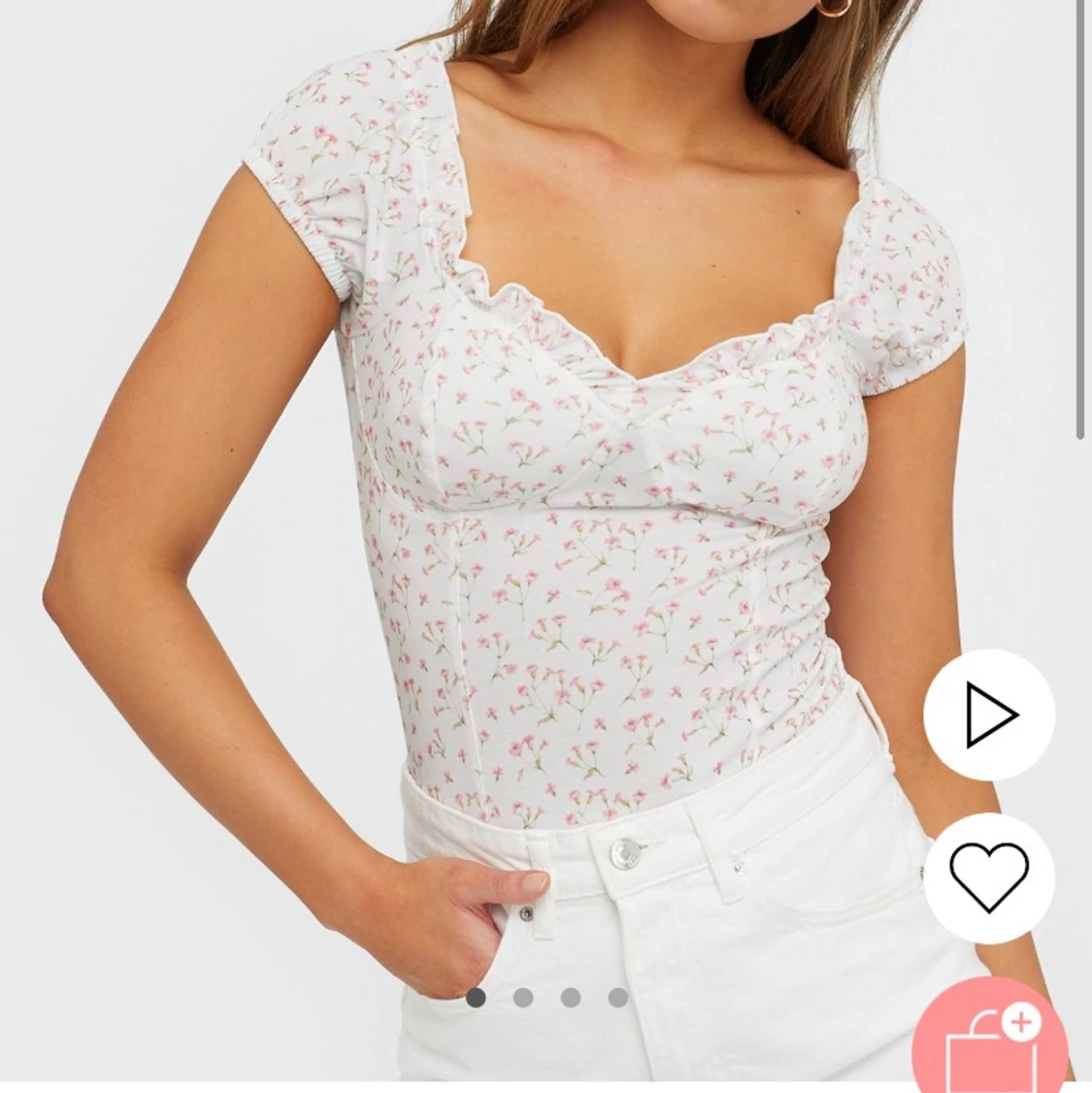Jump to the second image indicator dot
Screen dimensions: 1092x1093
[523, 997]
